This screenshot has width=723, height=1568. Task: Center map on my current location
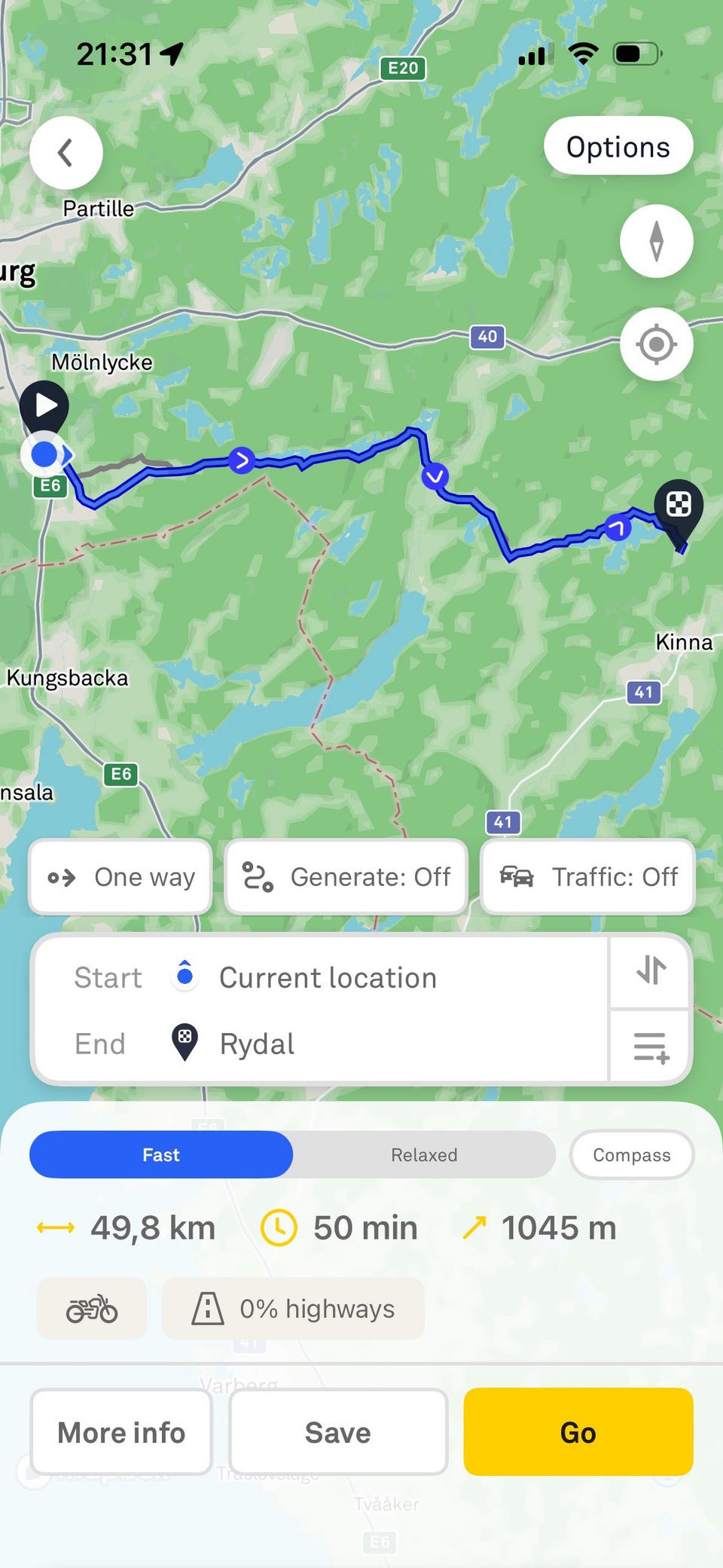pyautogui.click(x=656, y=344)
